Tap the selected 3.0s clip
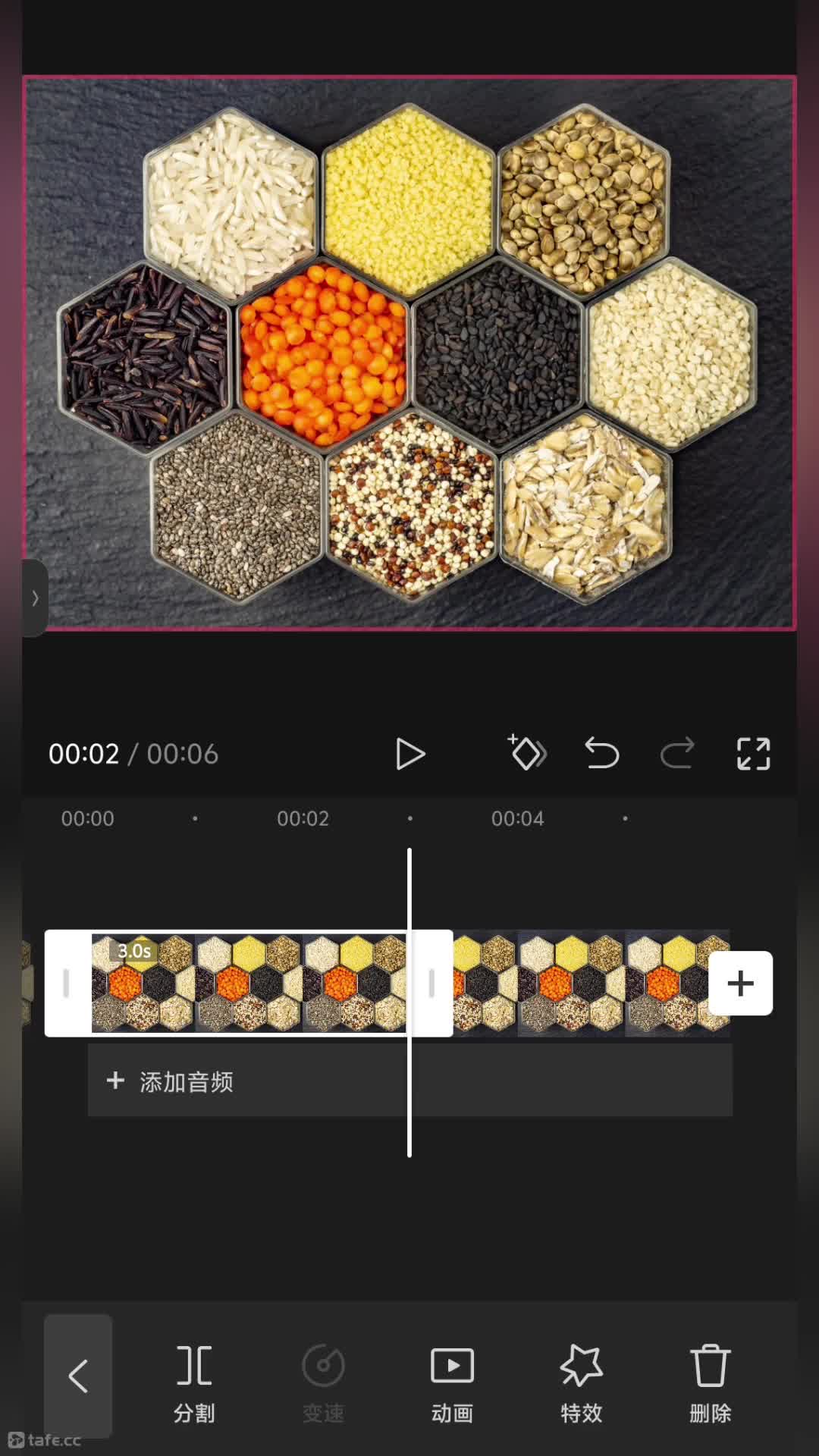819x1456 pixels. 249,983
